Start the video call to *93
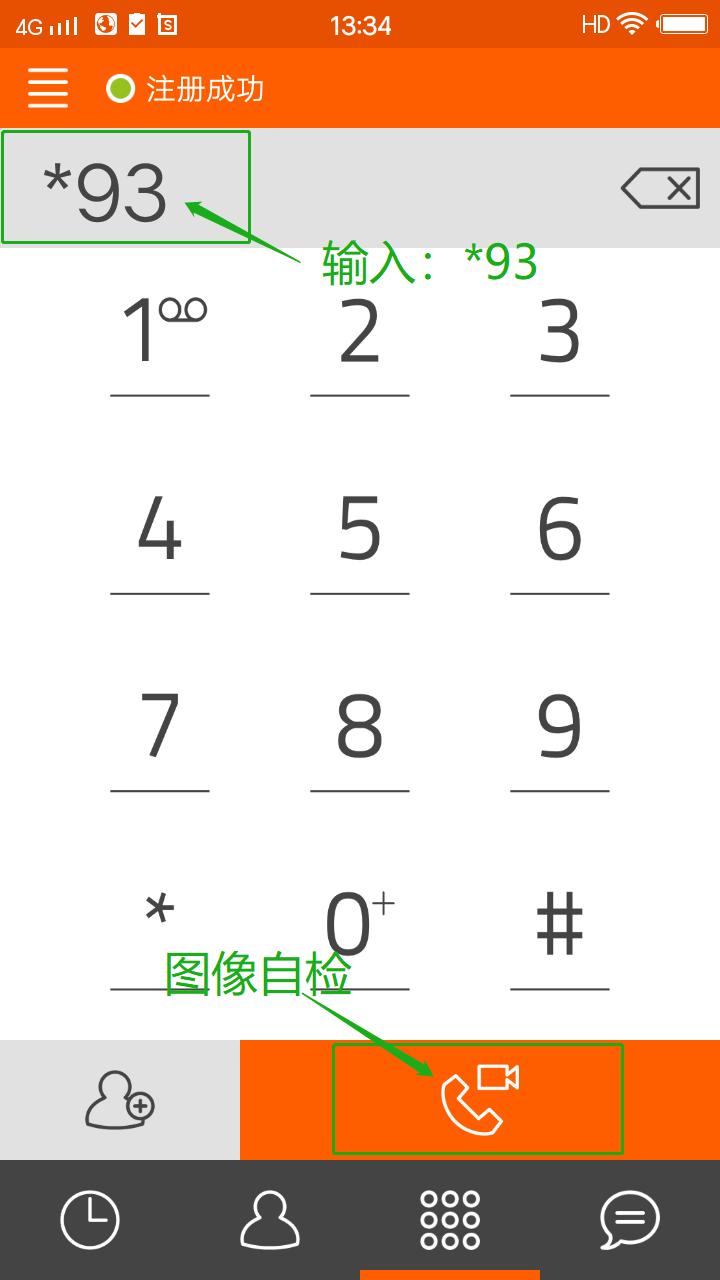The width and height of the screenshot is (720, 1280). 480,1100
